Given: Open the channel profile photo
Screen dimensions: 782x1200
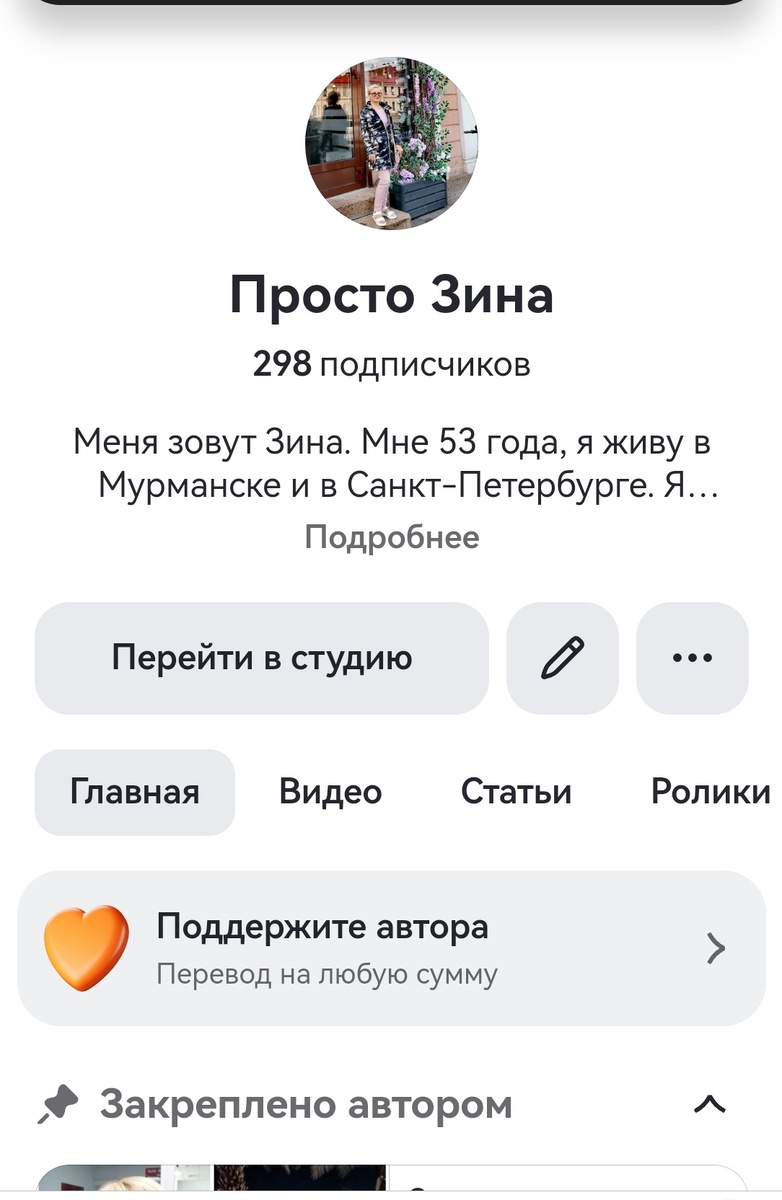Looking at the screenshot, I should coord(391,143).
